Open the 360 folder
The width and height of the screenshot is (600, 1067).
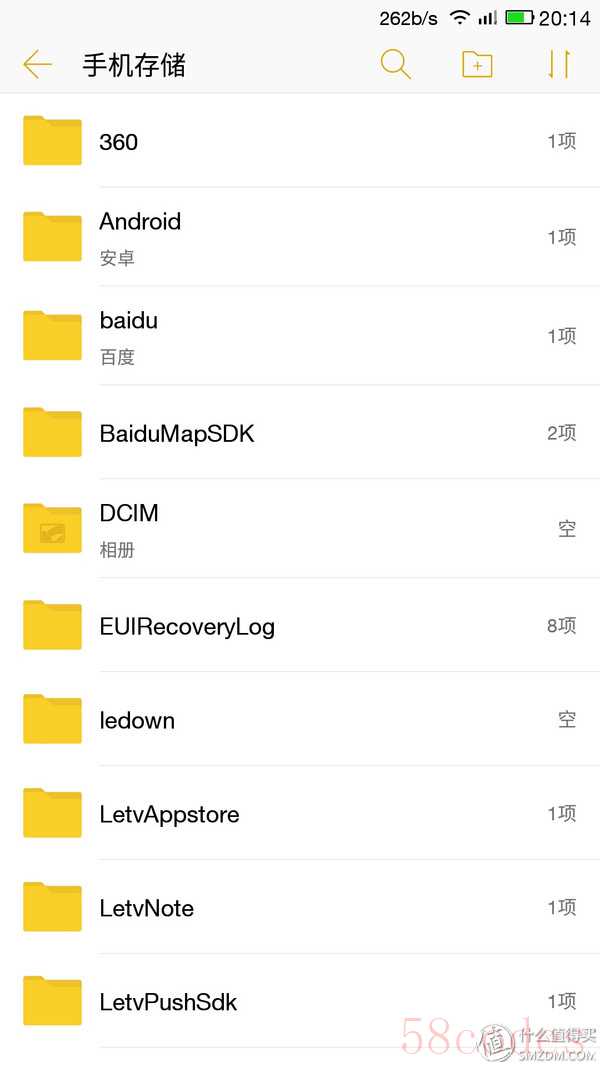(x=300, y=141)
